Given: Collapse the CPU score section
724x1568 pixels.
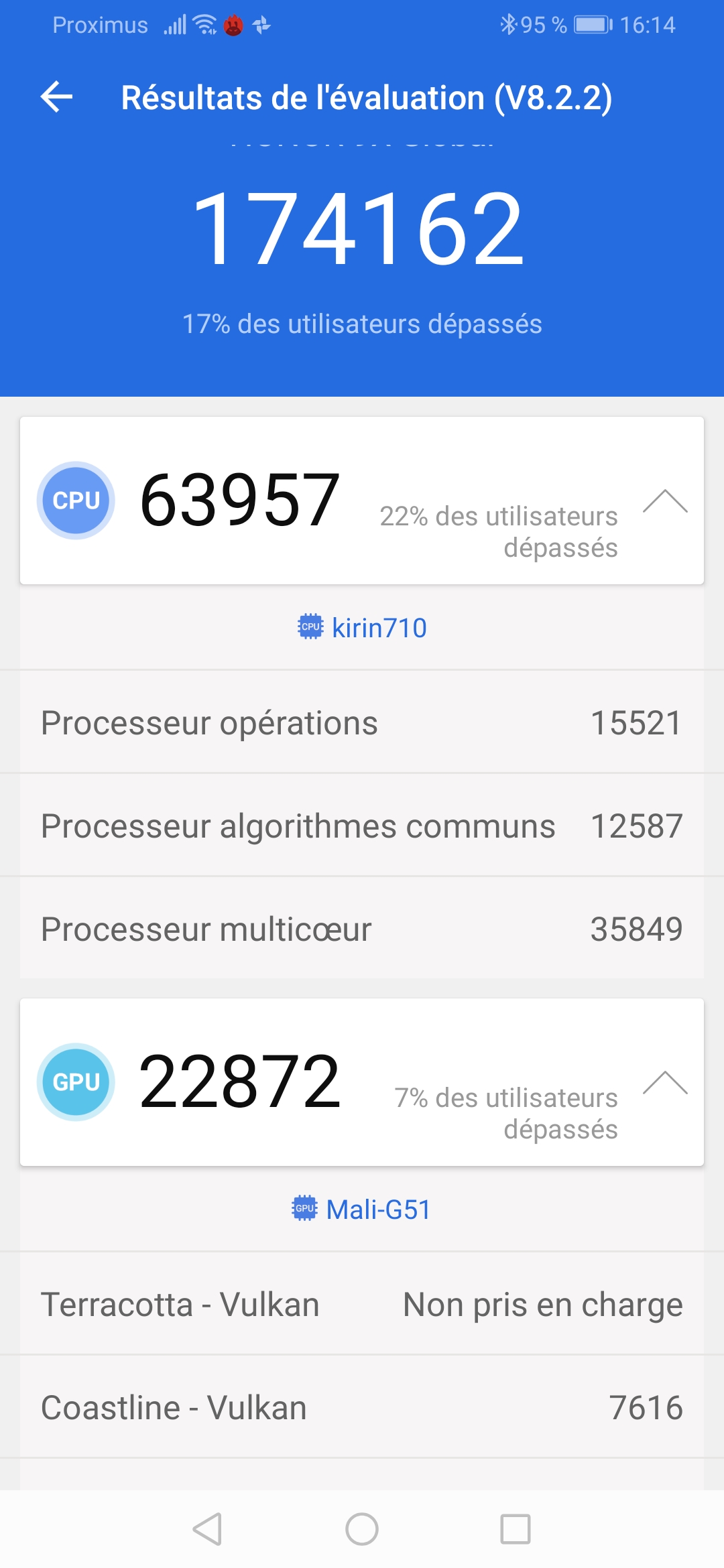Looking at the screenshot, I should pyautogui.click(x=664, y=501).
